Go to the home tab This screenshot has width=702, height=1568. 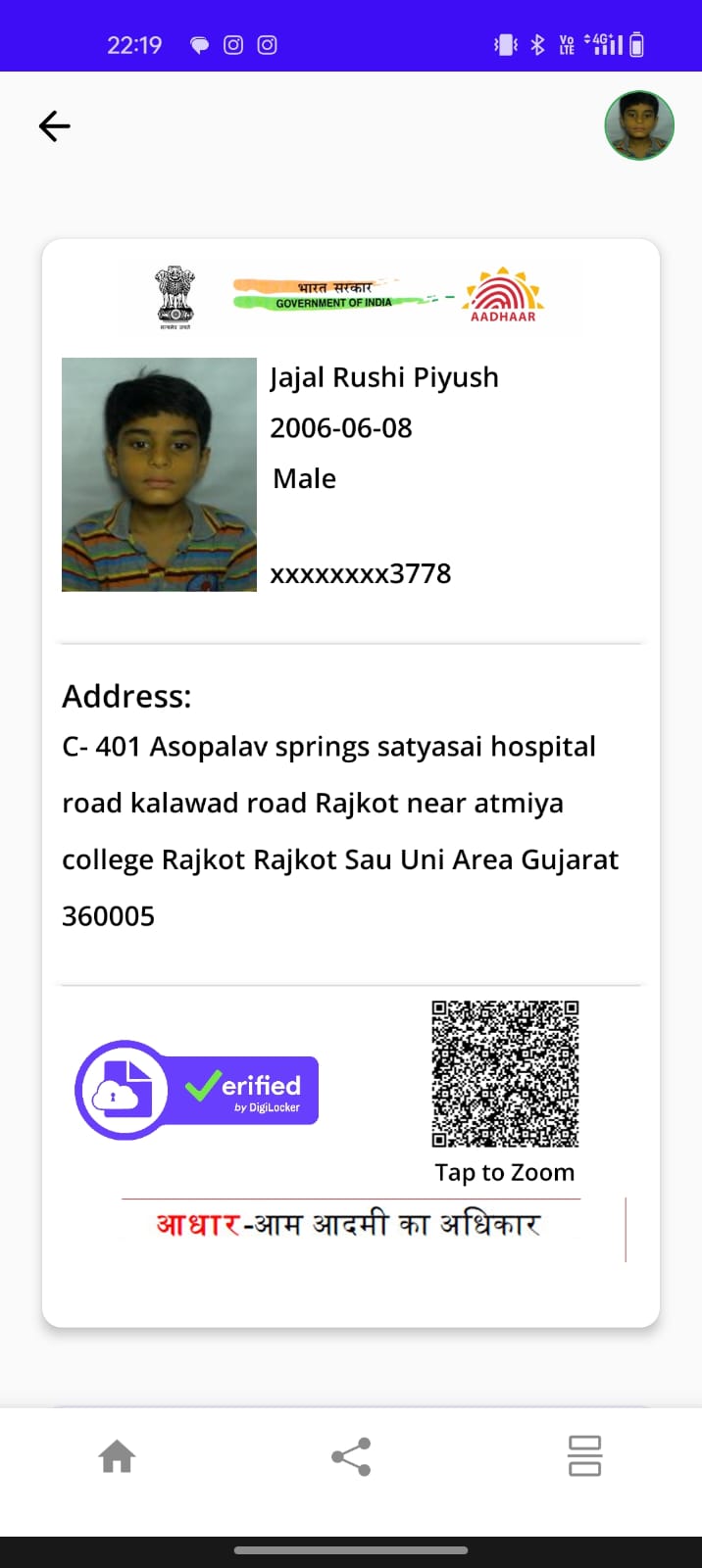(x=117, y=1456)
